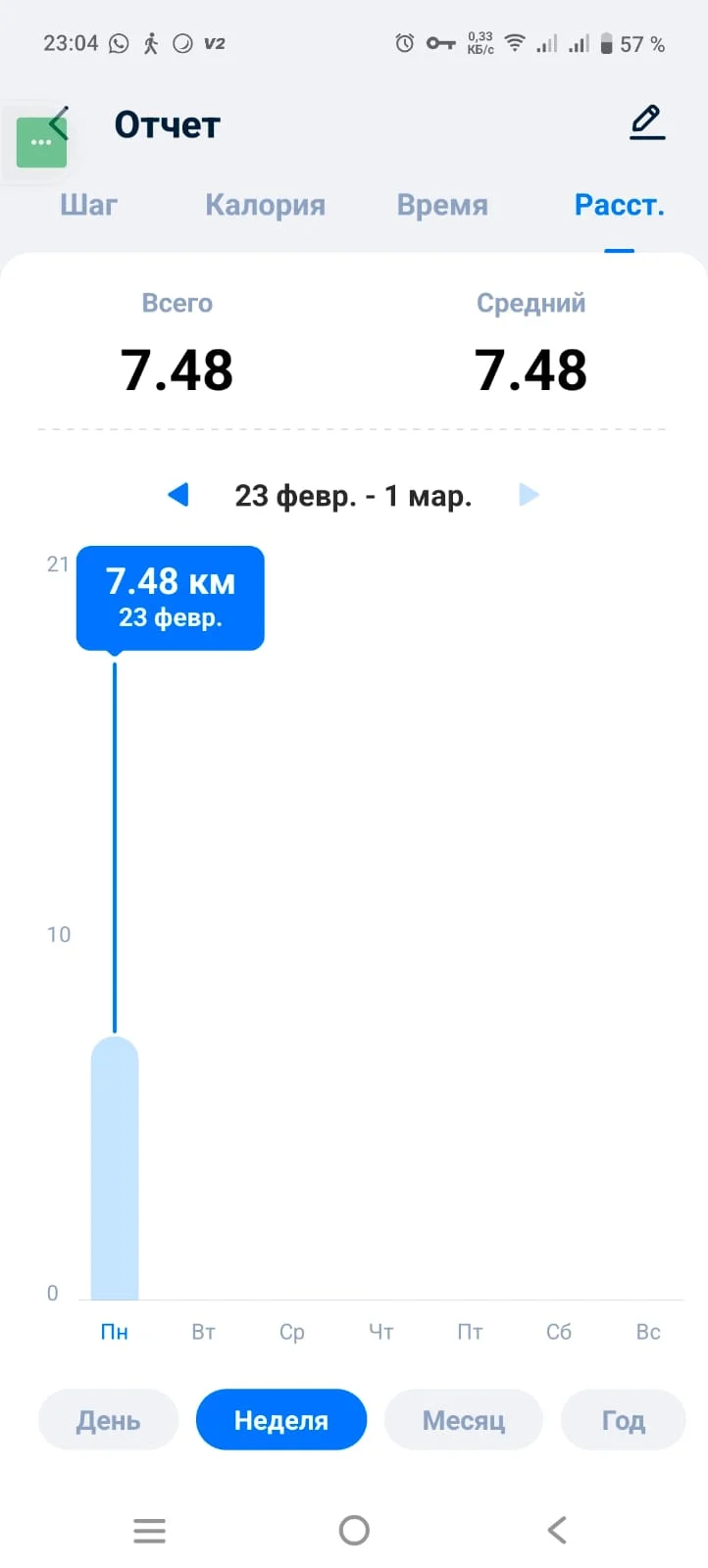Show the next week with the right arrow
This screenshot has height=1568, width=708.
click(x=529, y=495)
